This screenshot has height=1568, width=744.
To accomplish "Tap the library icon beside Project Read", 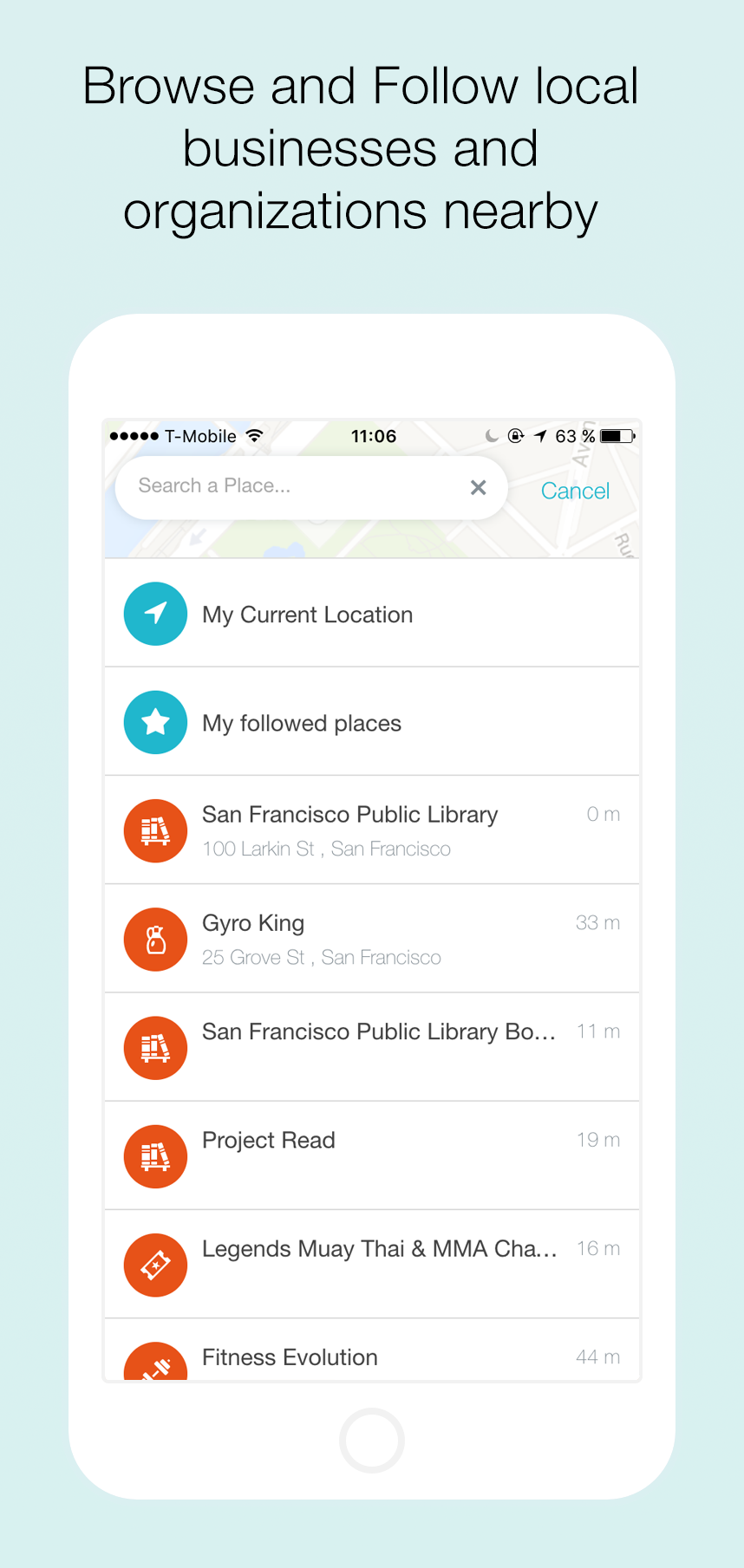I will click(155, 1155).
